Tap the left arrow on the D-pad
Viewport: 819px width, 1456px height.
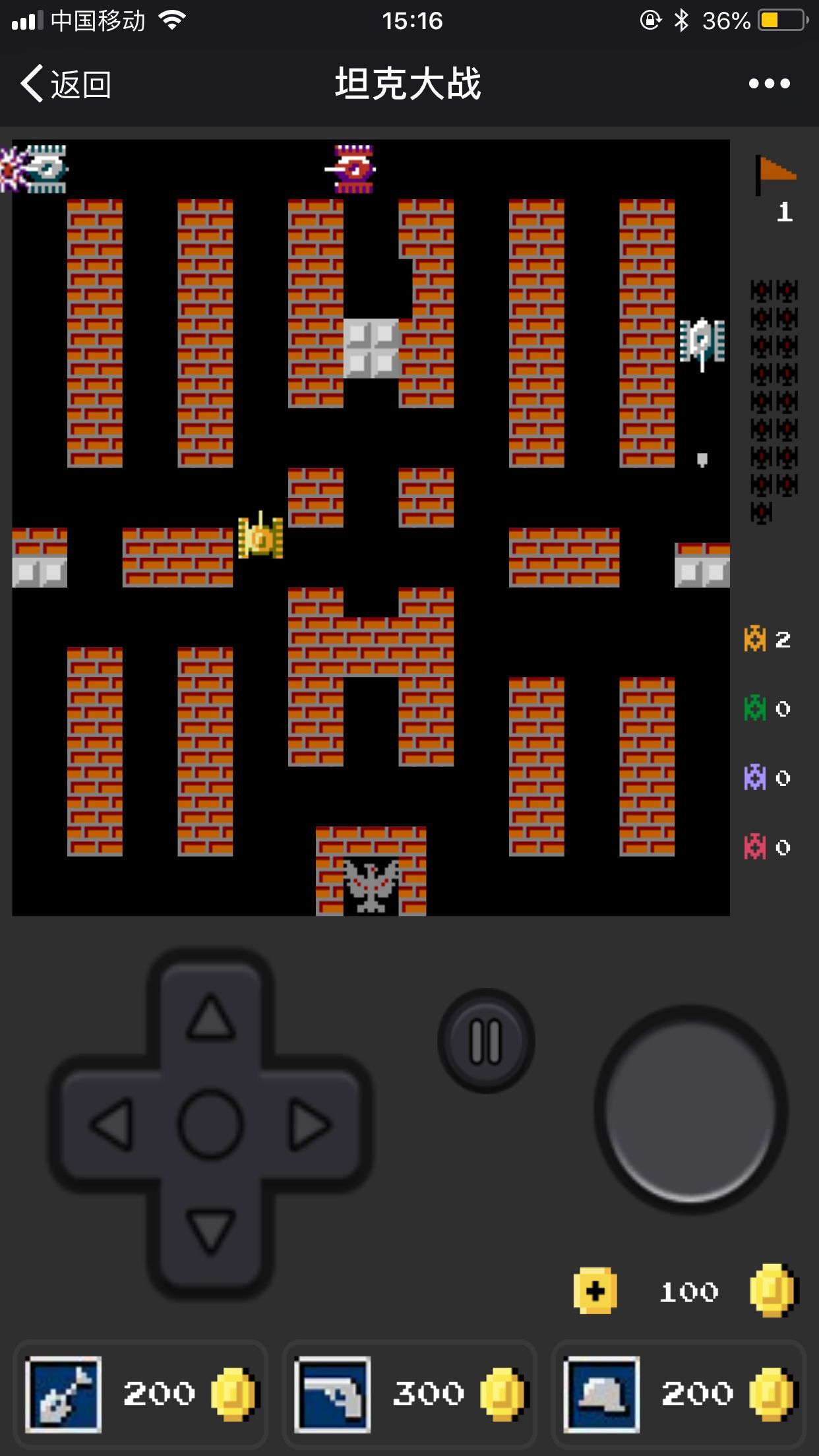coord(111,1124)
